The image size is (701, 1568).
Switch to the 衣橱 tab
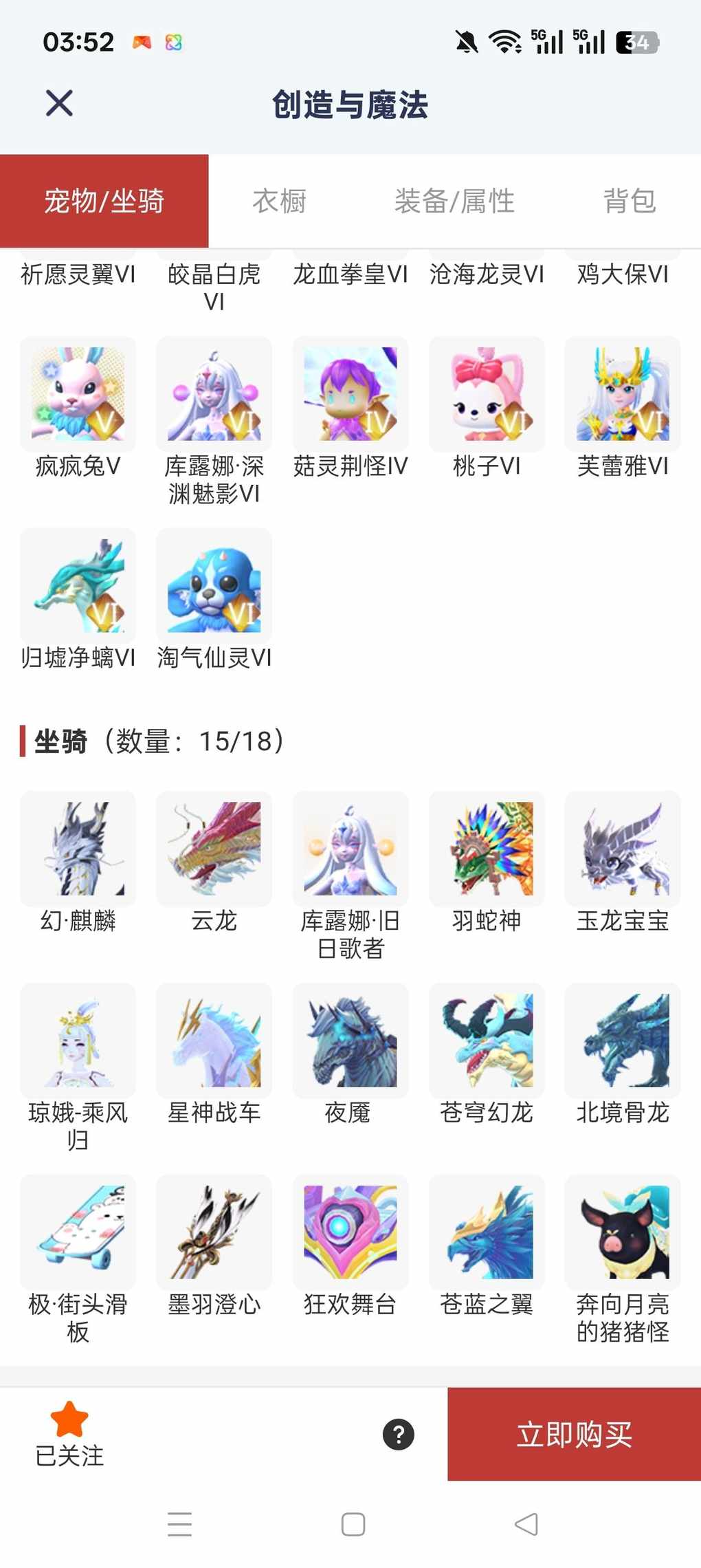[279, 201]
